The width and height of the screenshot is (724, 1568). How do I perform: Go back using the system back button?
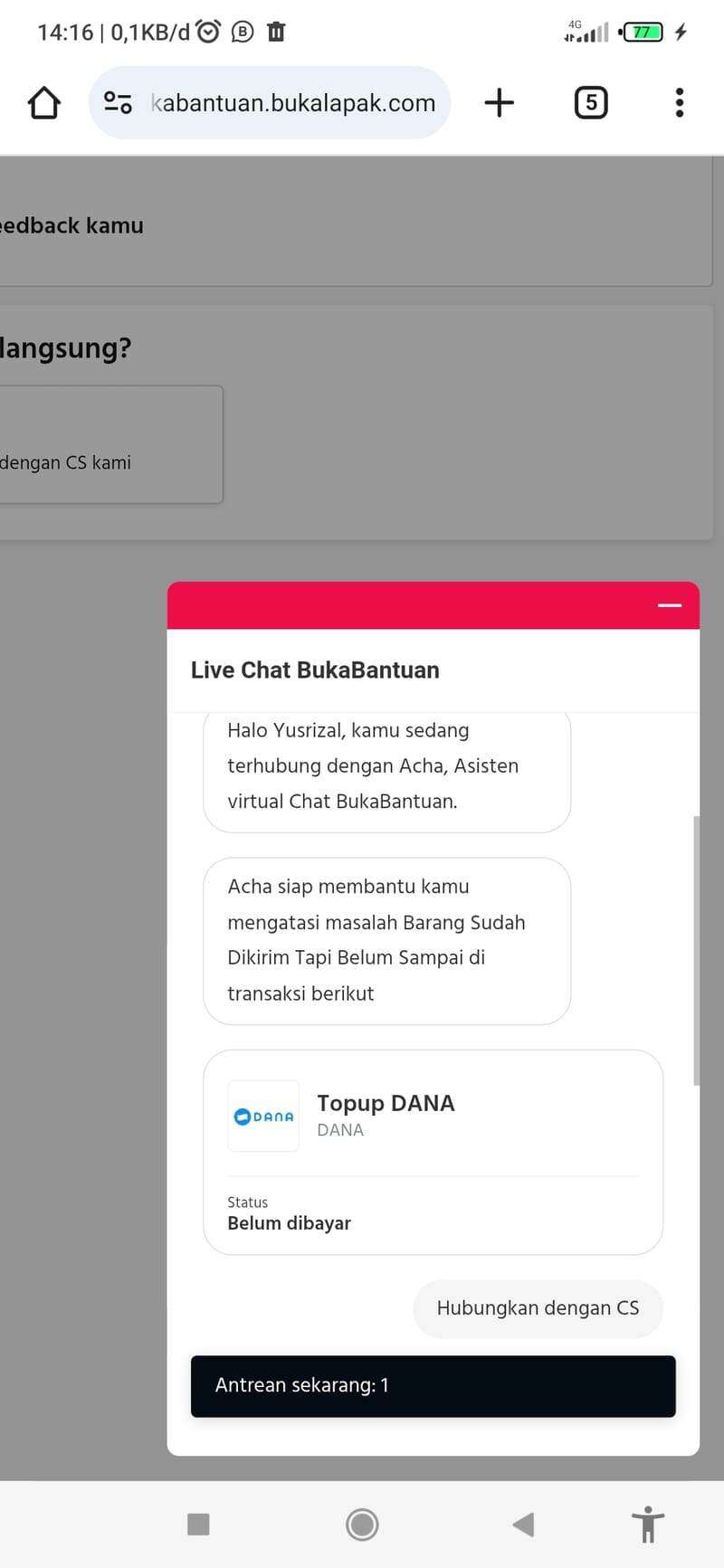[x=523, y=1525]
